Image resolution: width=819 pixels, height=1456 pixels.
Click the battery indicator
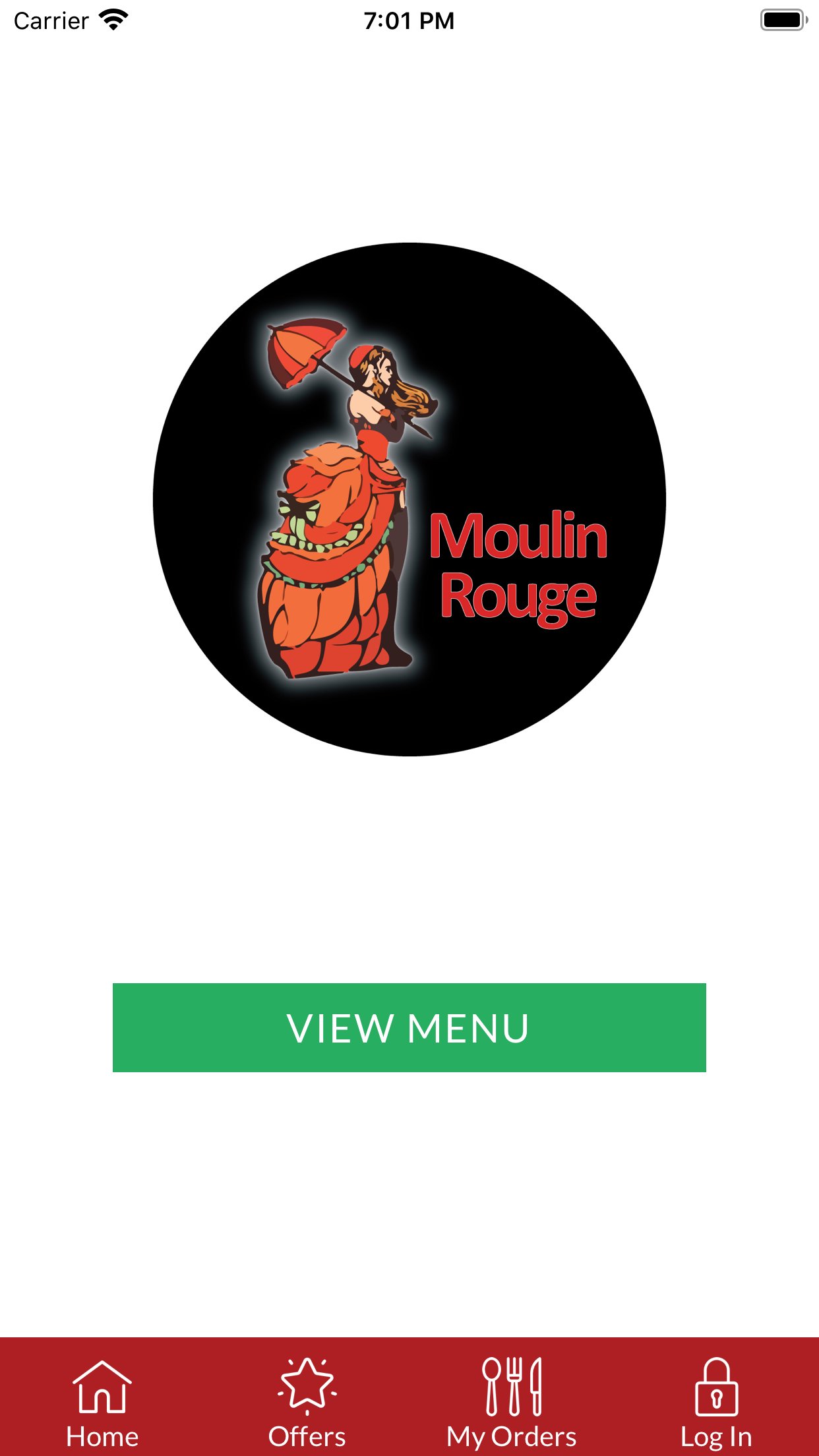(782, 20)
